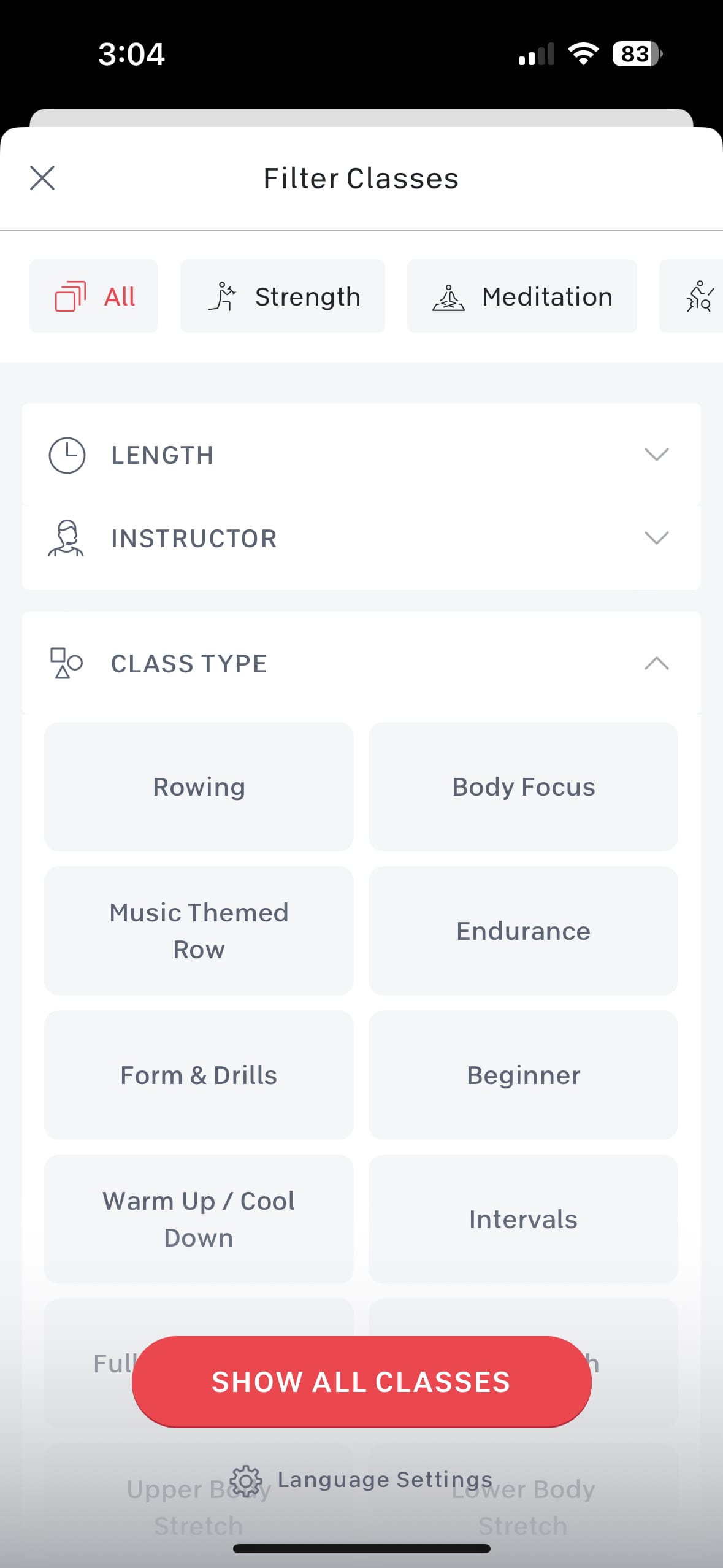723x1568 pixels.
Task: Select Form & Drills class type
Action: pos(199,1075)
